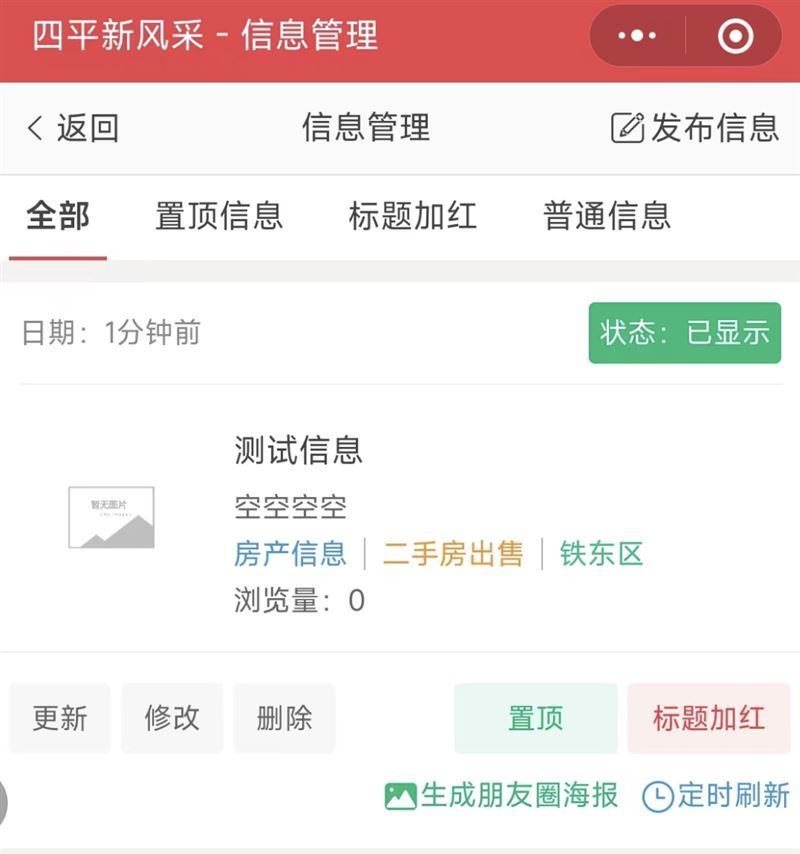Close the mini program via the circle icon
This screenshot has width=800, height=854.
[x=735, y=37]
